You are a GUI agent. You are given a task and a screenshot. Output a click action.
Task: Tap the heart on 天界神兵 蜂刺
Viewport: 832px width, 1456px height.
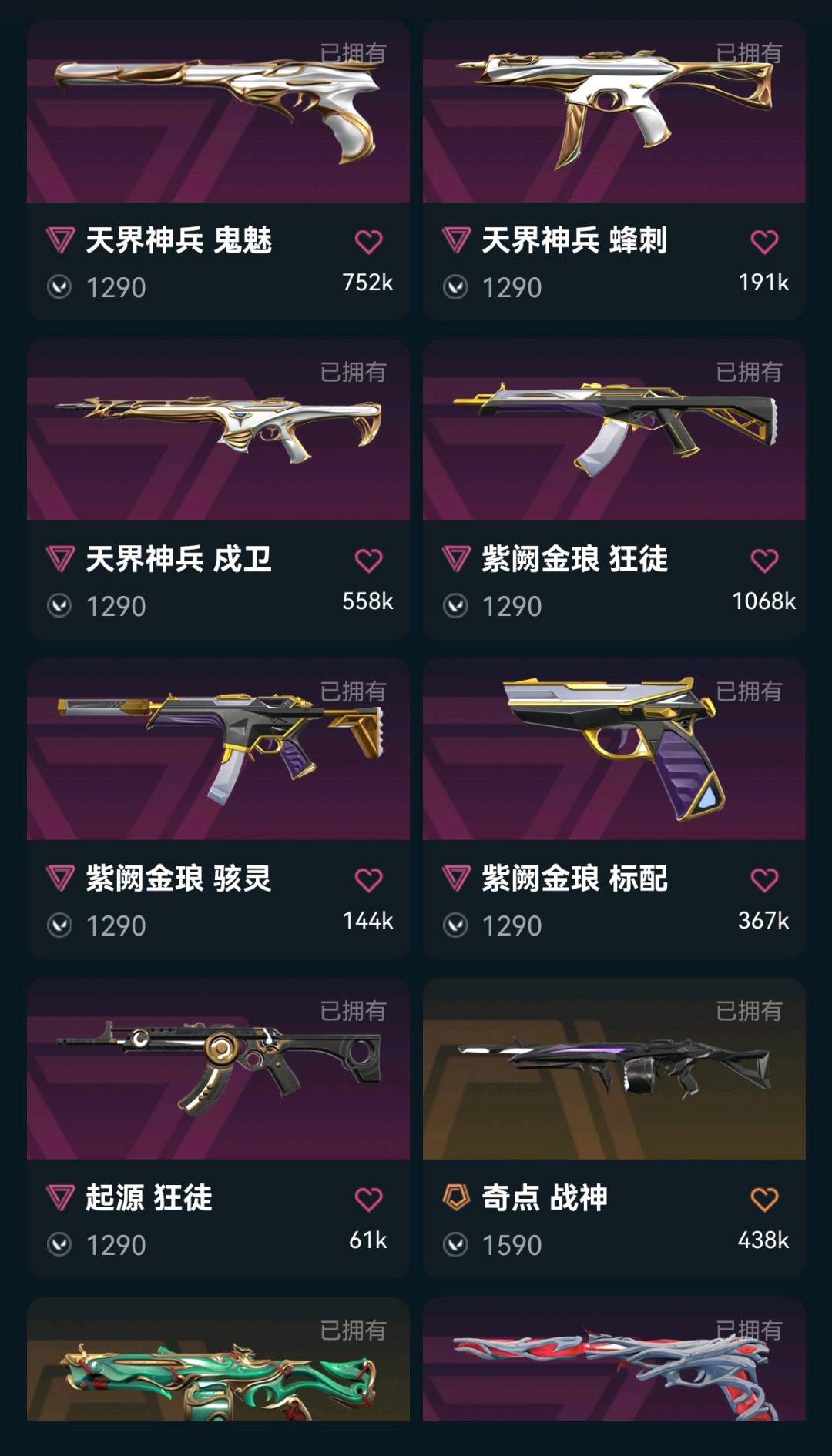point(764,242)
